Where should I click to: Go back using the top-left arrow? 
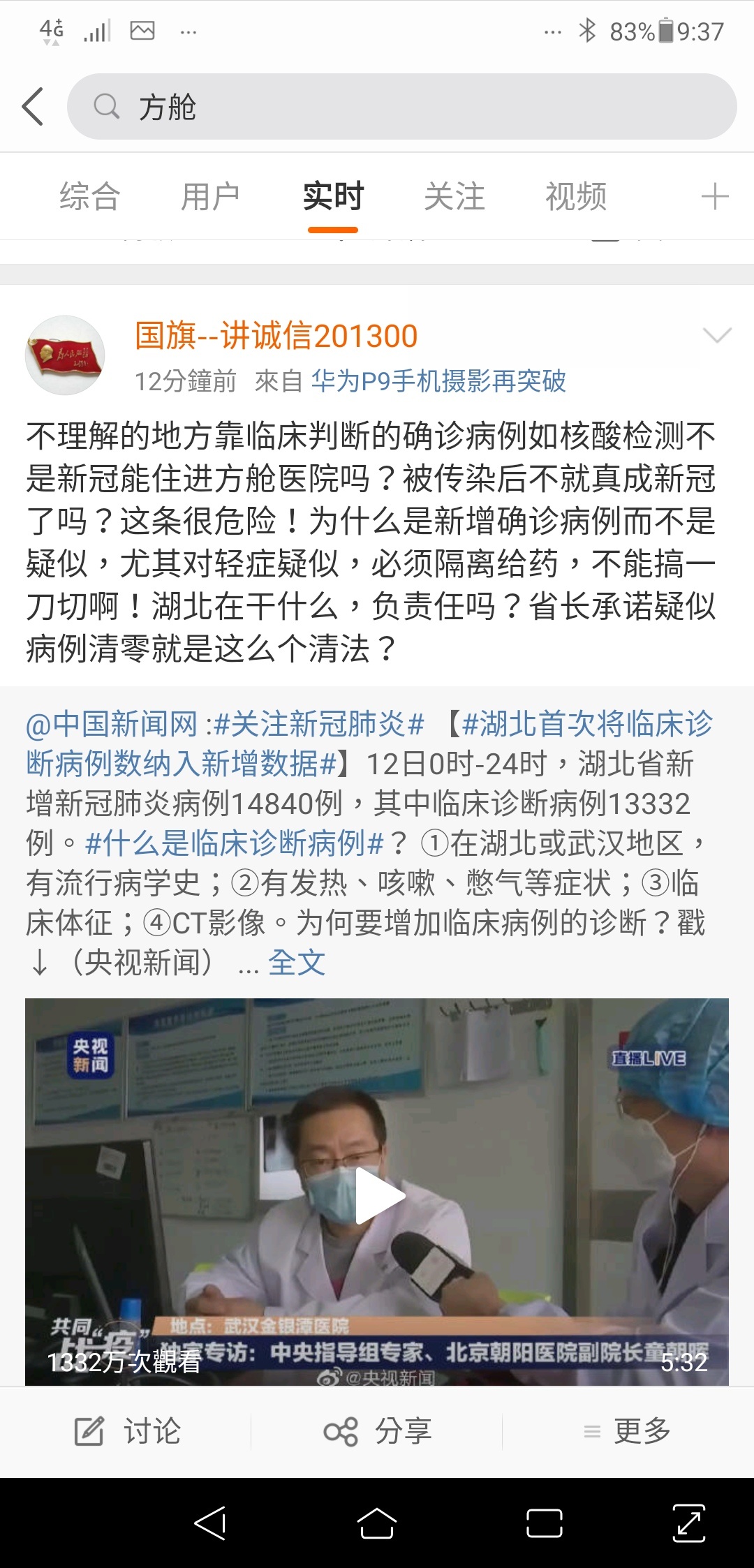point(33,107)
